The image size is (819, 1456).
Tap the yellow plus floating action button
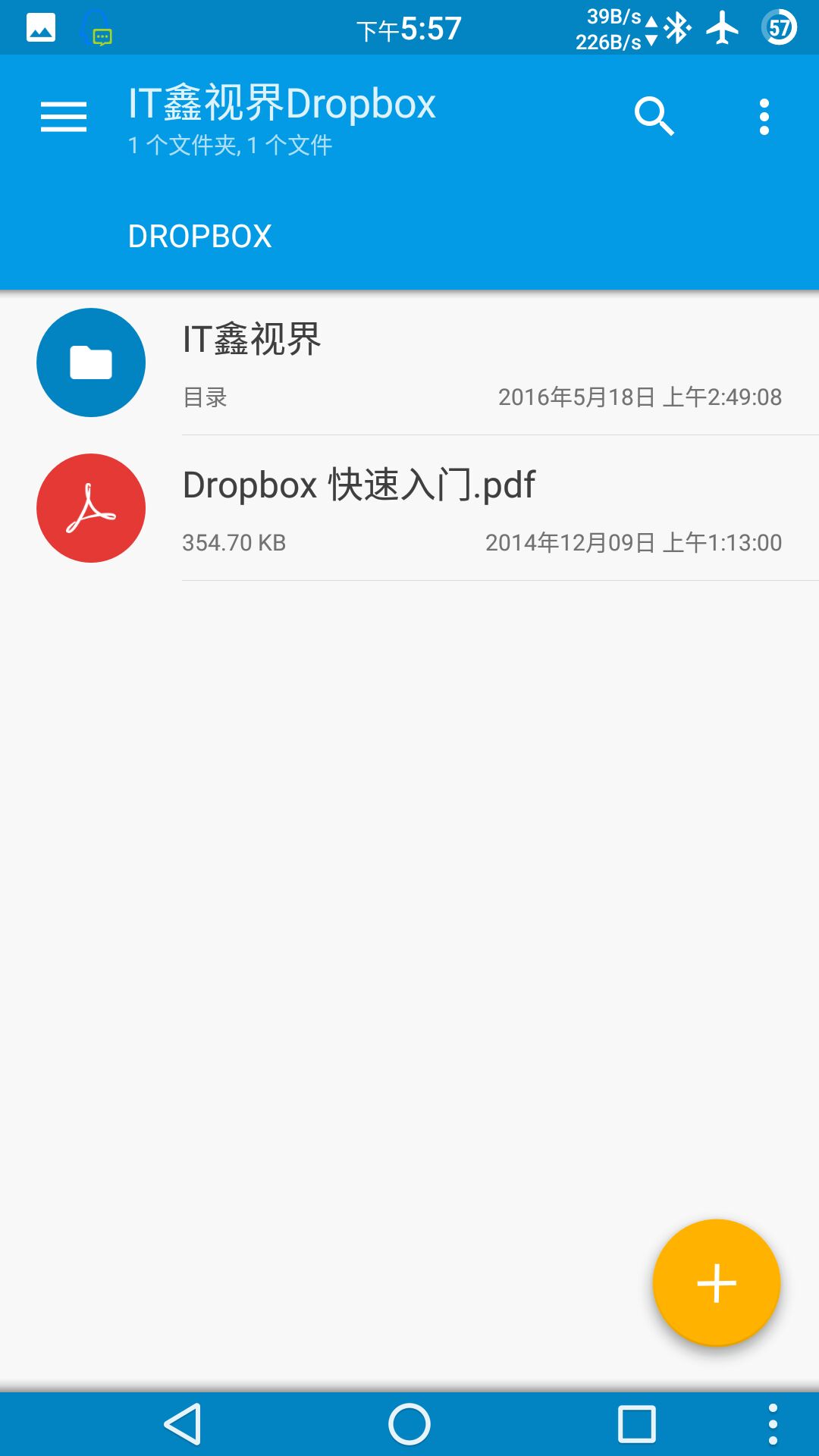(x=716, y=1282)
